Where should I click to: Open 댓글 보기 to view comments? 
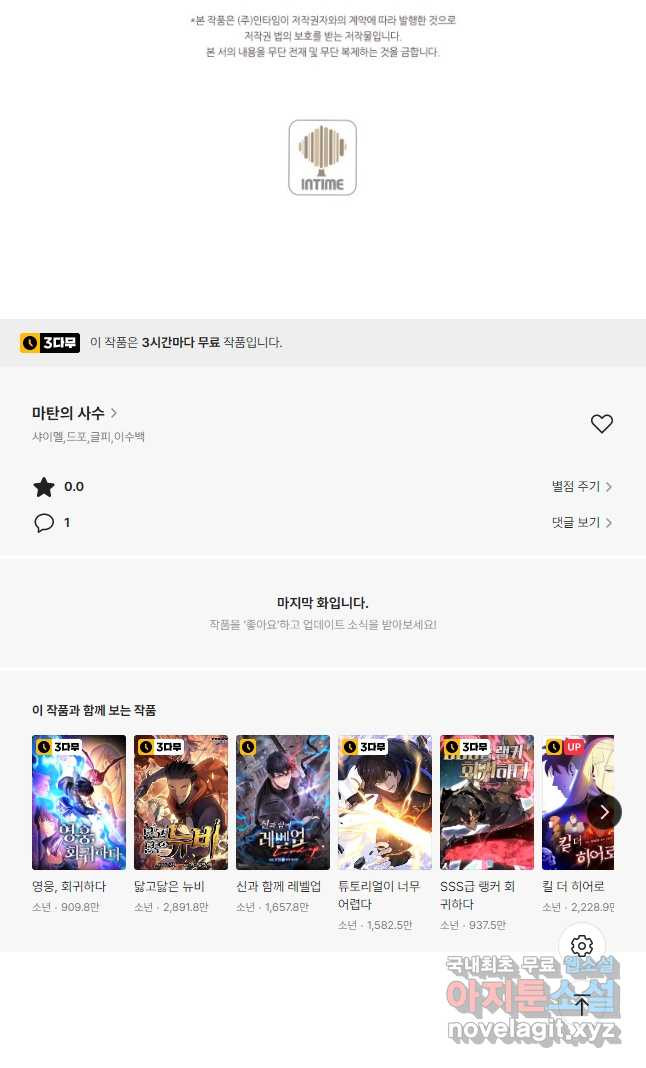pyautogui.click(x=581, y=523)
